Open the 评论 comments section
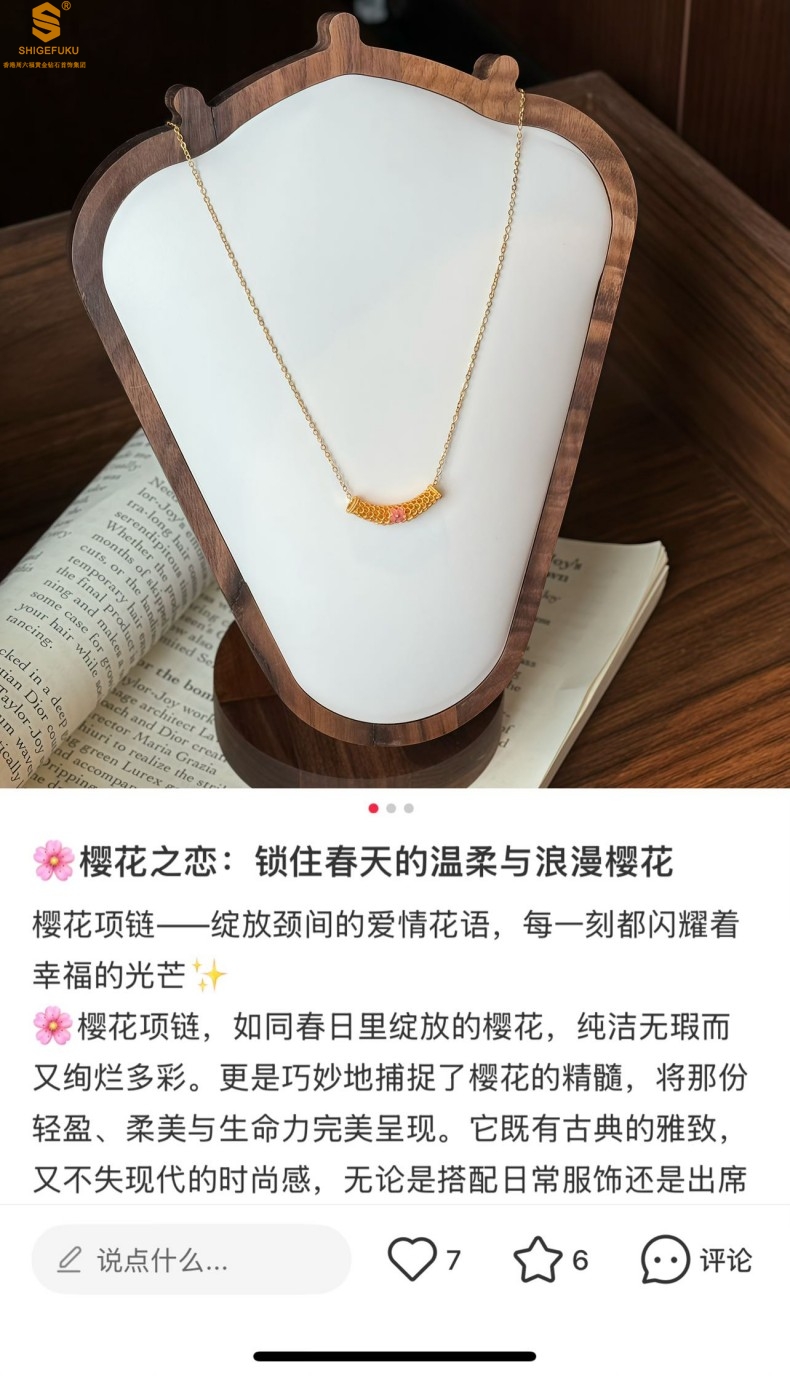The width and height of the screenshot is (790, 1376). click(696, 1259)
